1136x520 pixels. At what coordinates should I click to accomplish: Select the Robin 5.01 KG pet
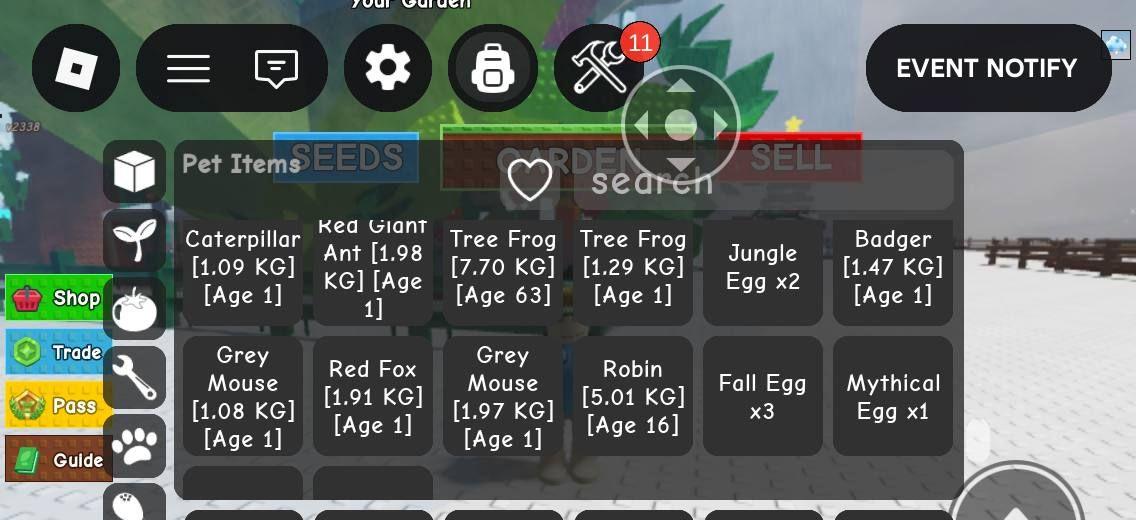point(633,396)
